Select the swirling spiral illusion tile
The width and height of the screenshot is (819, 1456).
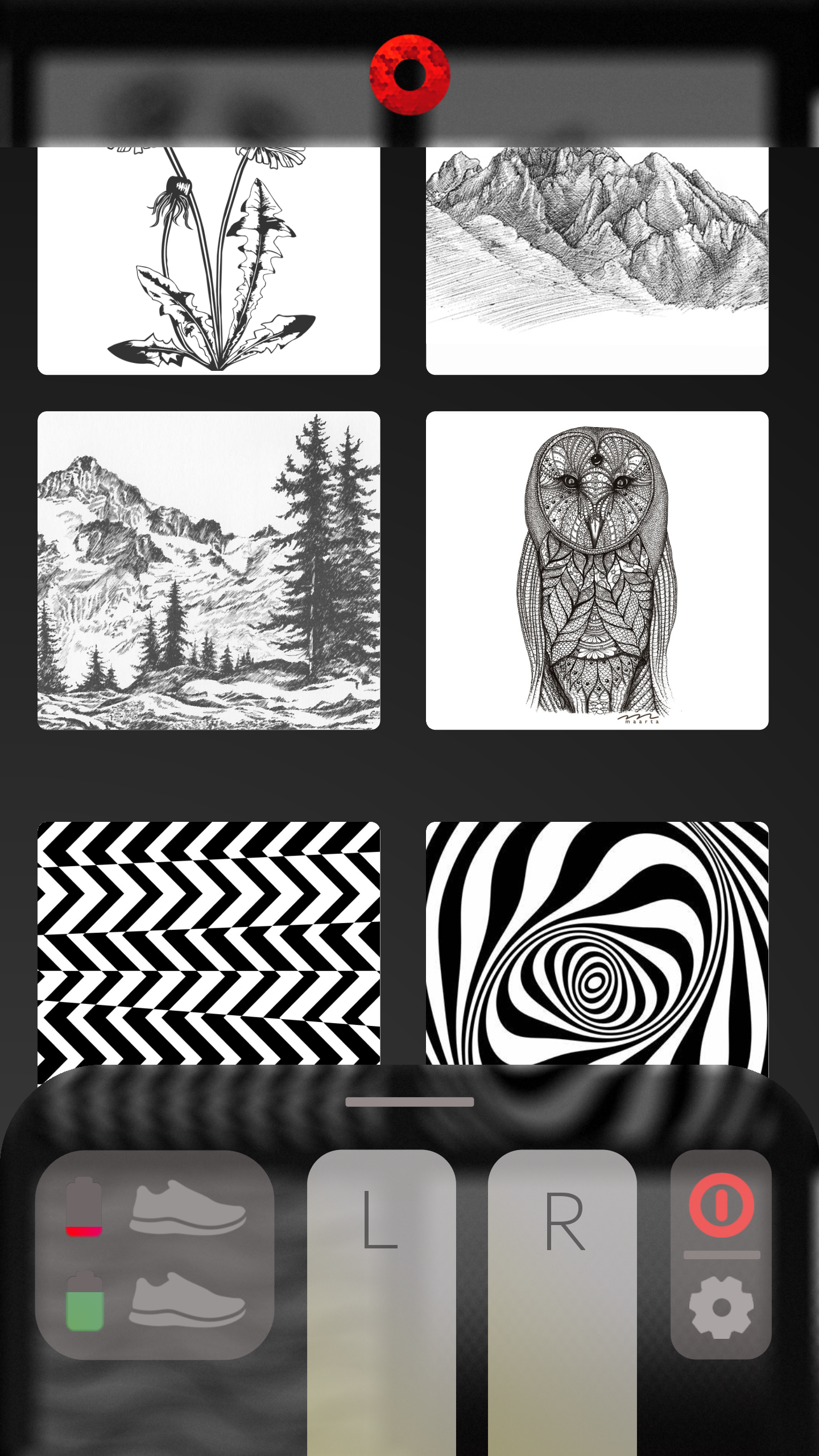(x=597, y=944)
